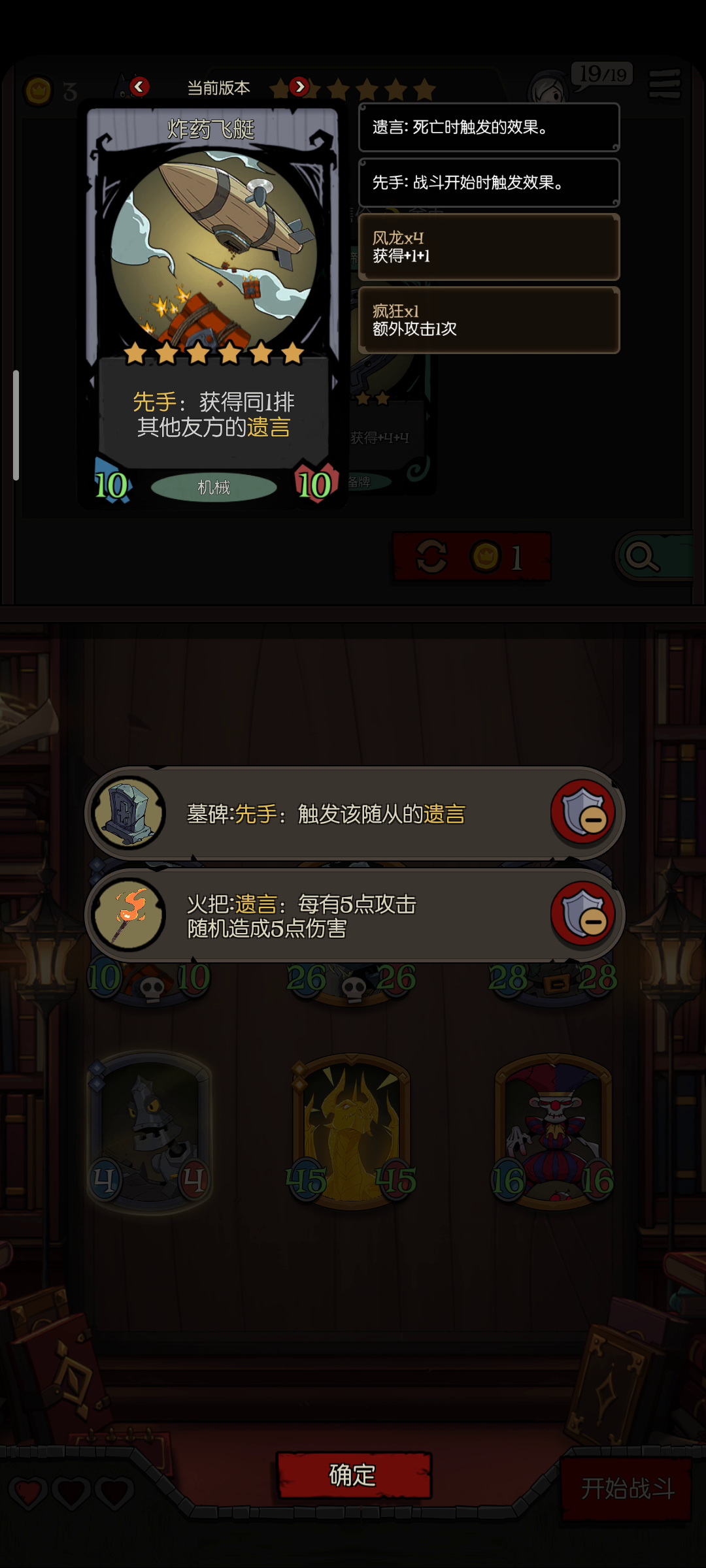
Task: Select the 疯狂x1 extra attack entry
Action: click(489, 320)
